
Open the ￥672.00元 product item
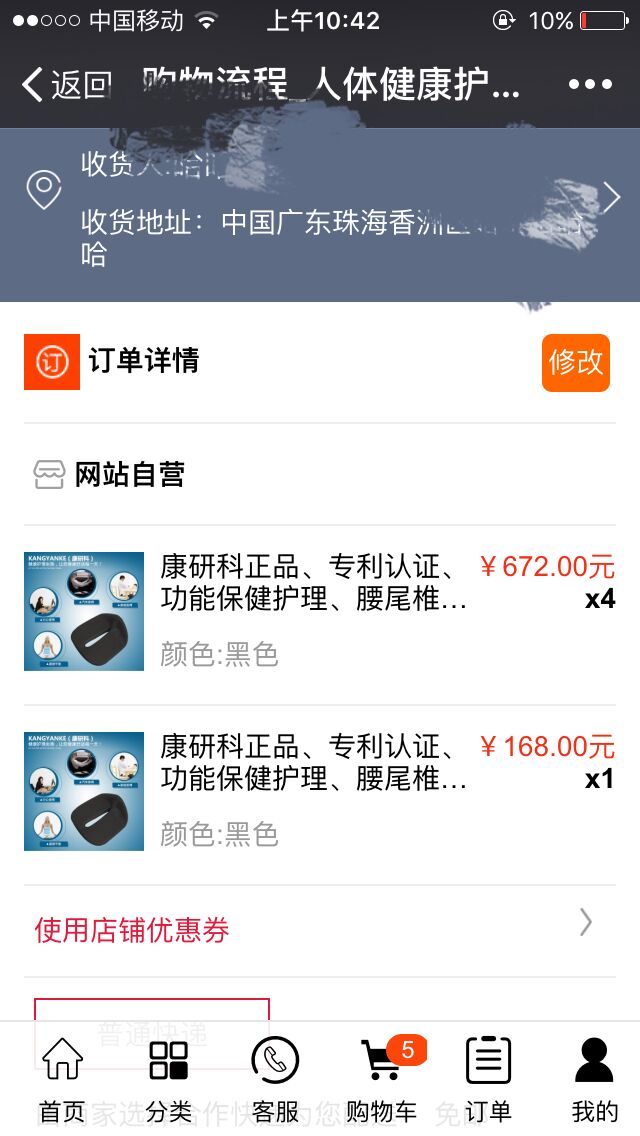tap(320, 611)
